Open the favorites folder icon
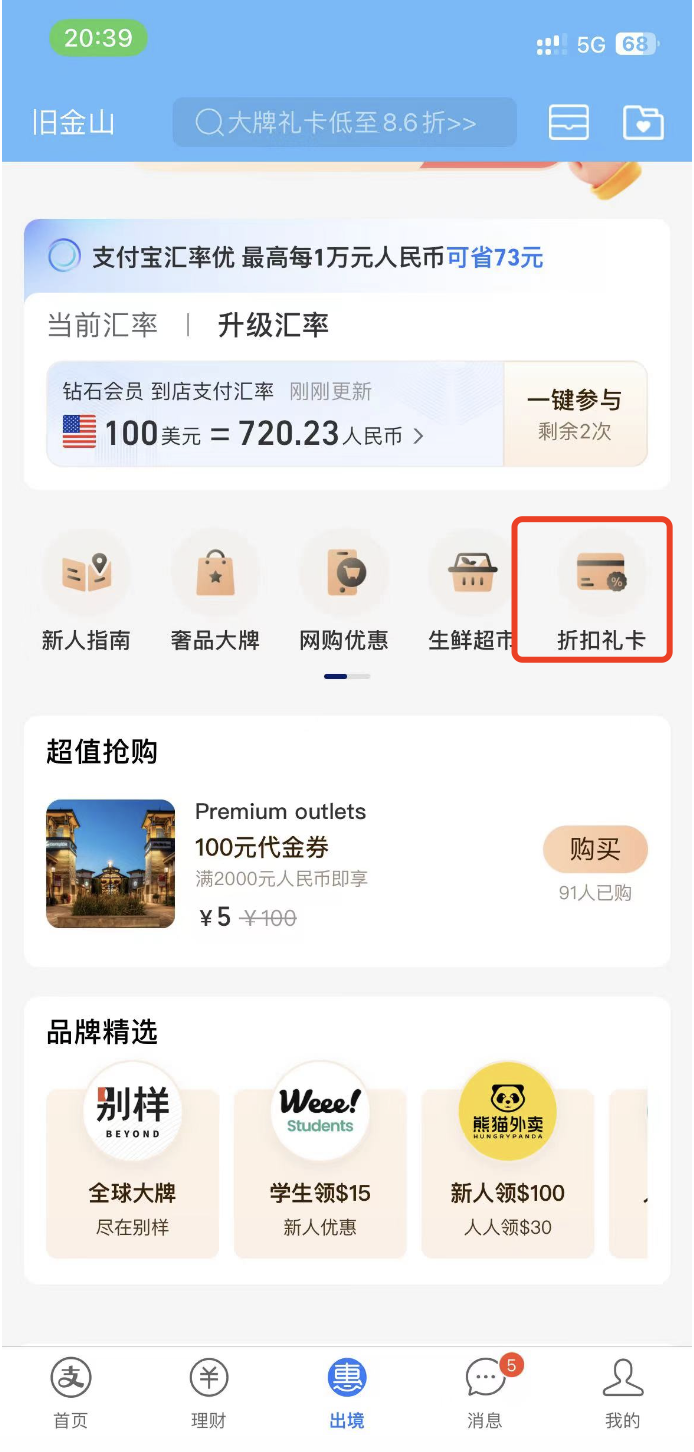The height and width of the screenshot is (1452, 694). pyautogui.click(x=643, y=123)
